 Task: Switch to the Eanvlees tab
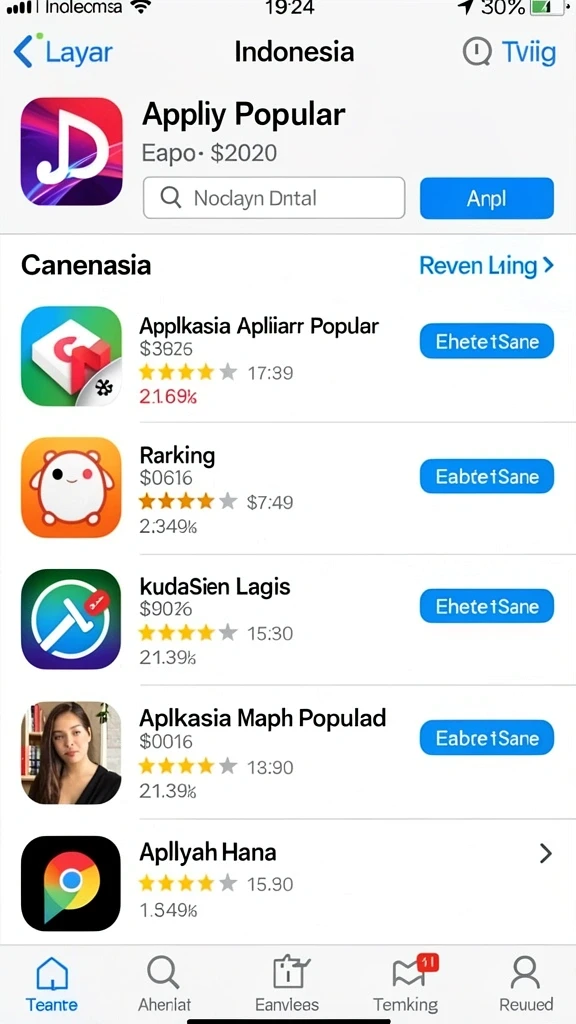(x=288, y=984)
